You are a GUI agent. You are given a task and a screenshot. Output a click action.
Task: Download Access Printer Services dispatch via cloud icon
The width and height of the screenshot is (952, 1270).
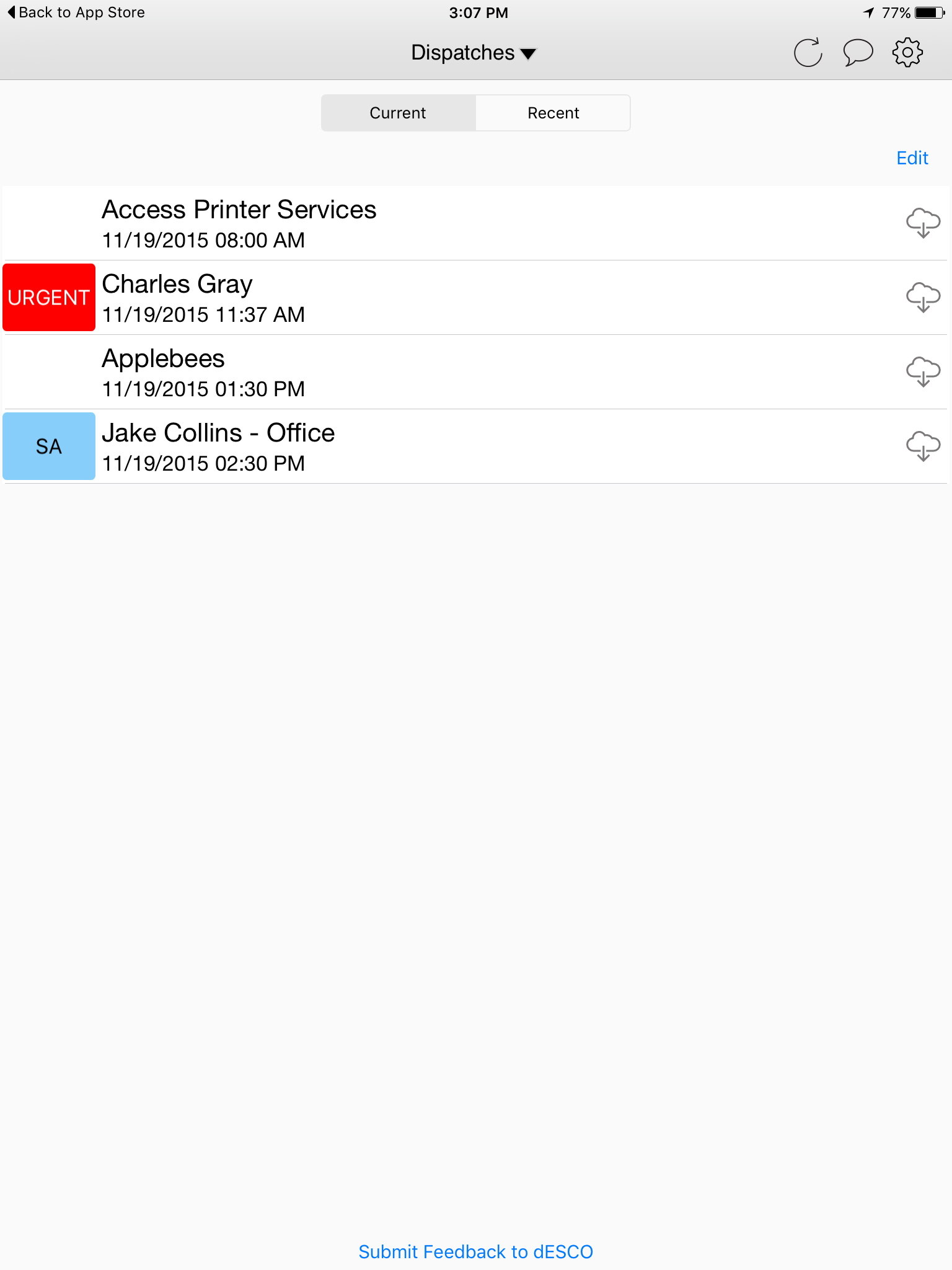click(x=923, y=223)
